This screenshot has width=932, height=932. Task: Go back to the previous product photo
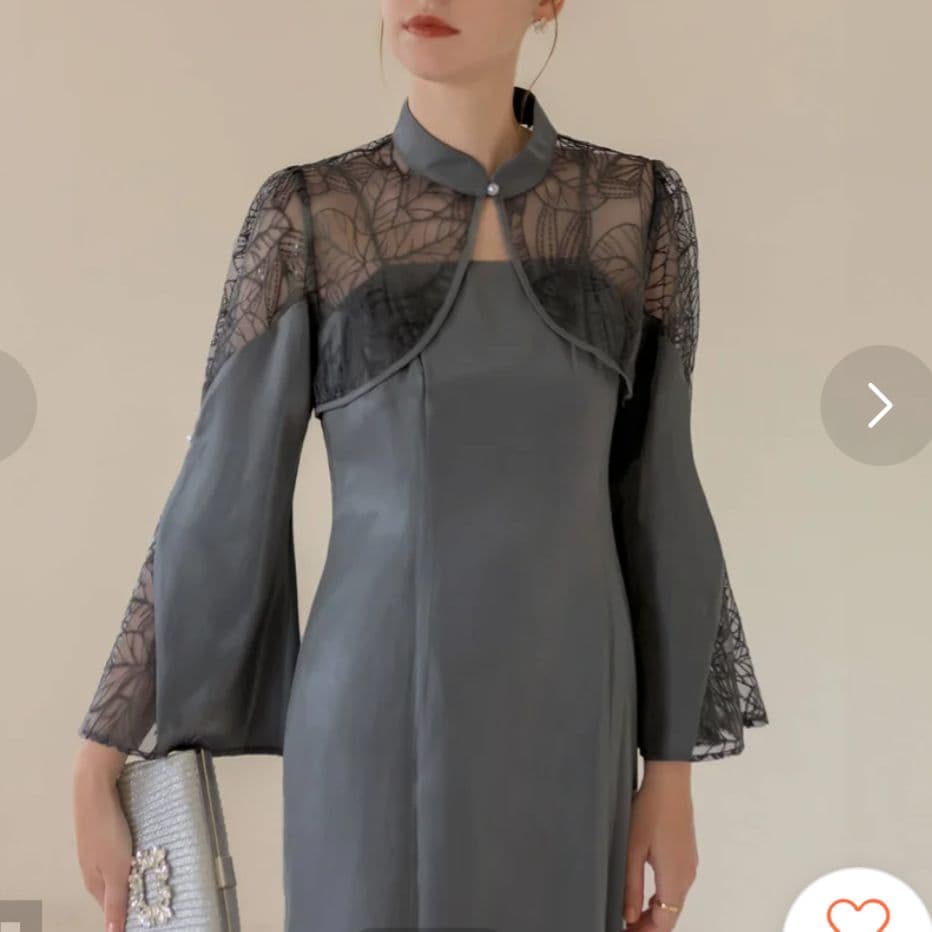point(12,405)
